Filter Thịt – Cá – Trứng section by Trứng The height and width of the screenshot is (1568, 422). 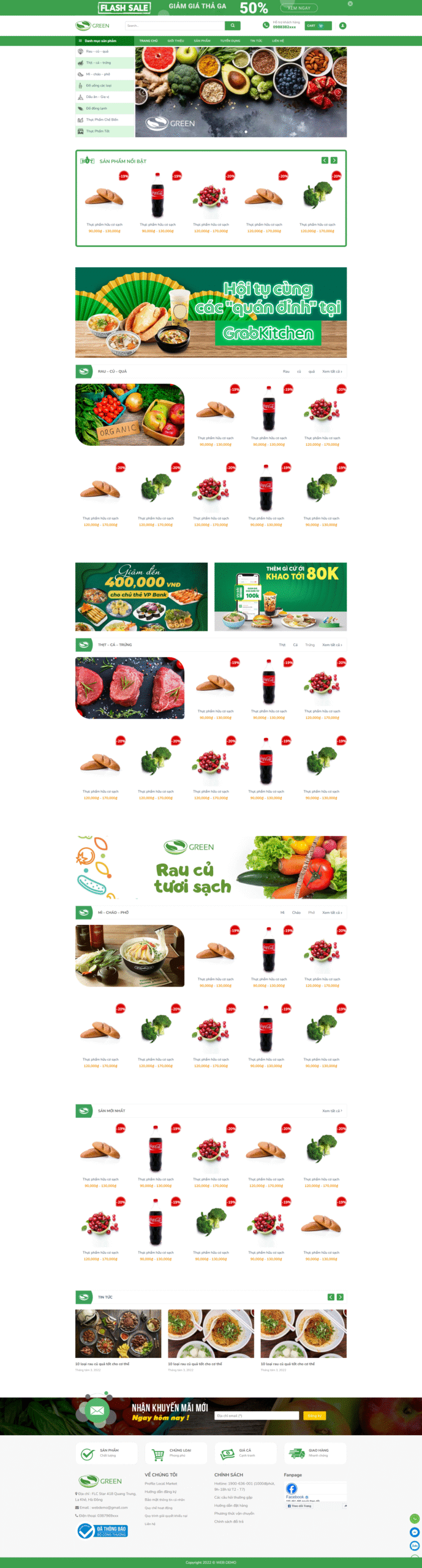310,645
